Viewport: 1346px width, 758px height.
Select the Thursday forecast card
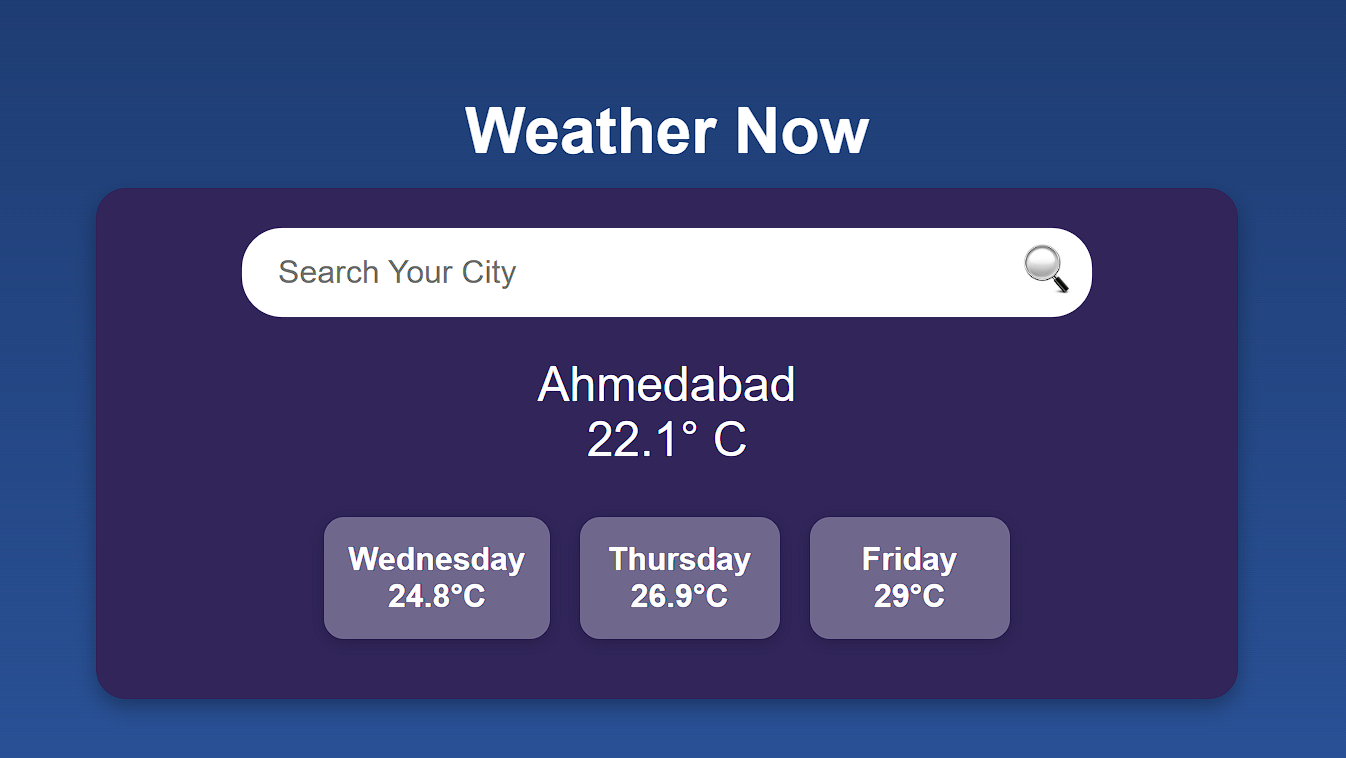point(679,577)
